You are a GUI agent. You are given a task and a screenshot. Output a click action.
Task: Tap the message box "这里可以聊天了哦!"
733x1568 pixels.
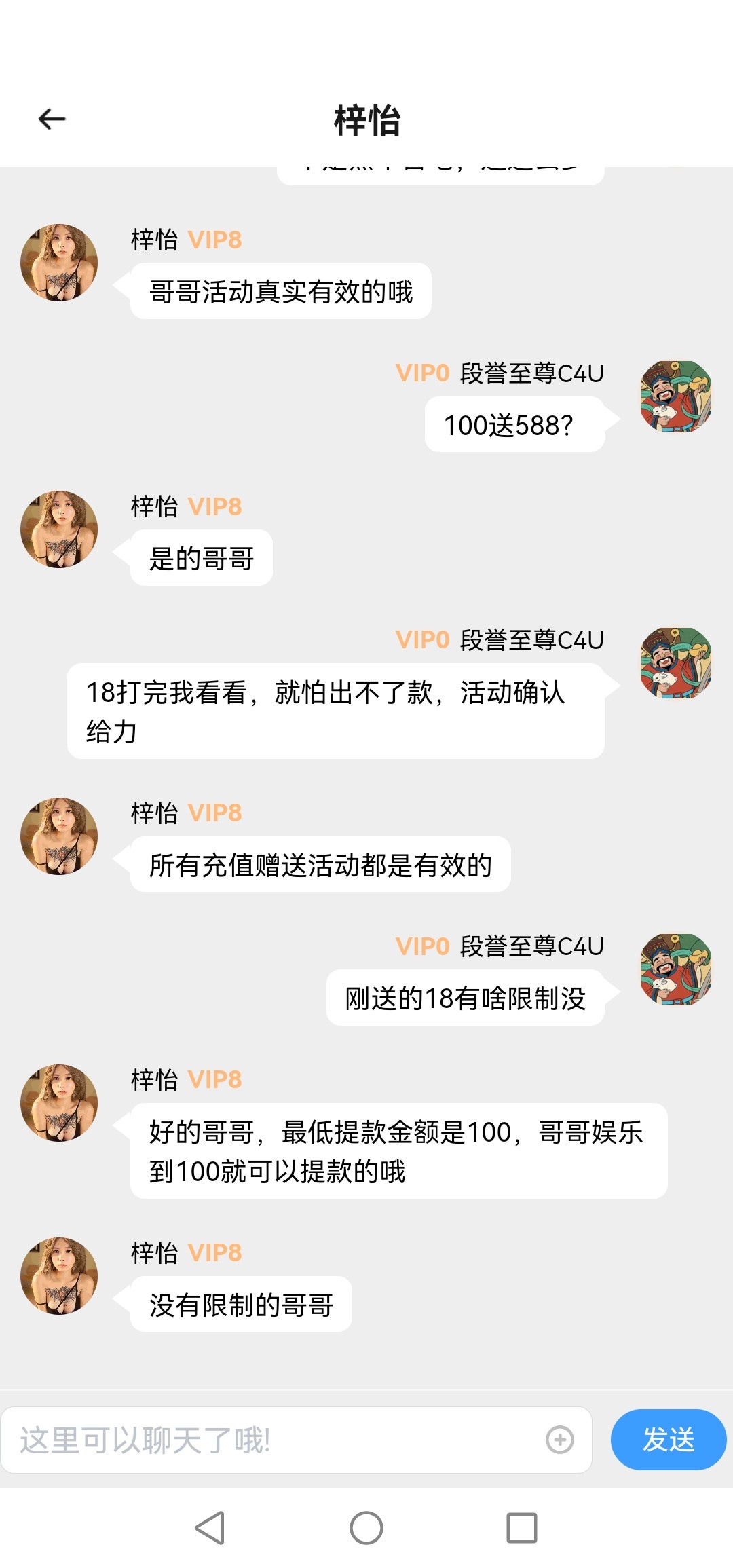point(271,1440)
